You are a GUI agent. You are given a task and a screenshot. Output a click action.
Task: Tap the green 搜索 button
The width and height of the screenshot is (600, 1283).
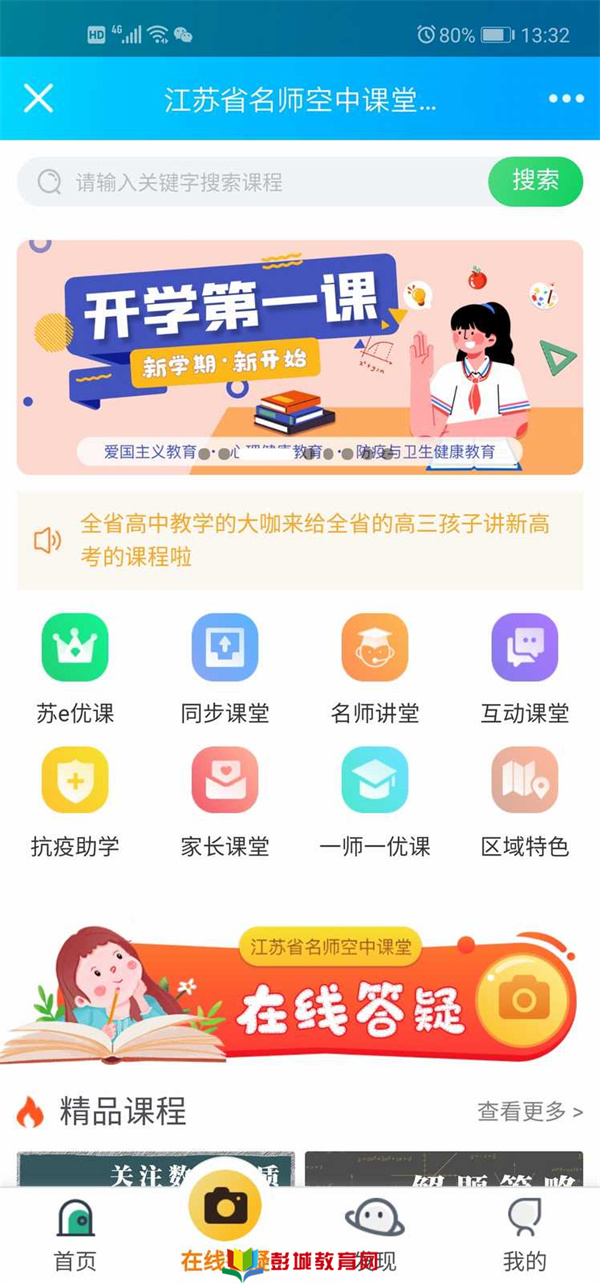535,181
